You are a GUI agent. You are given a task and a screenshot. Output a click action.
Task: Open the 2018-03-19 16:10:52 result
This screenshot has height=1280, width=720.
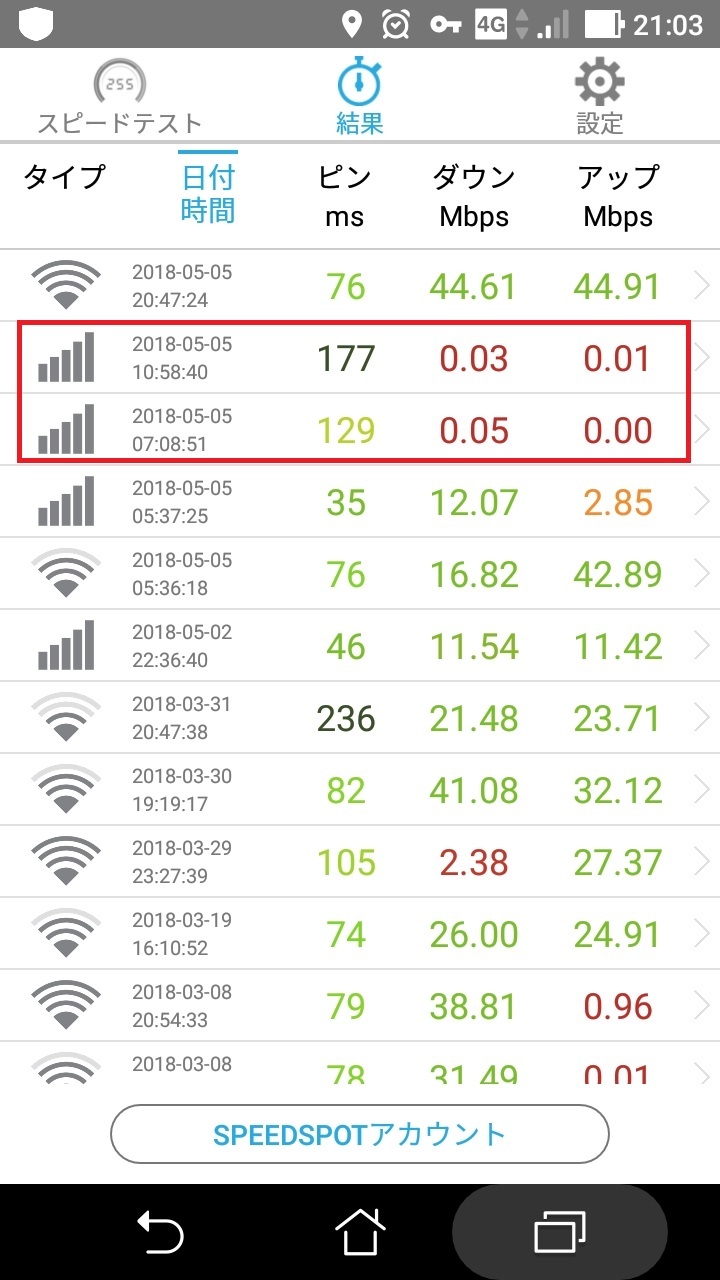coord(360,934)
